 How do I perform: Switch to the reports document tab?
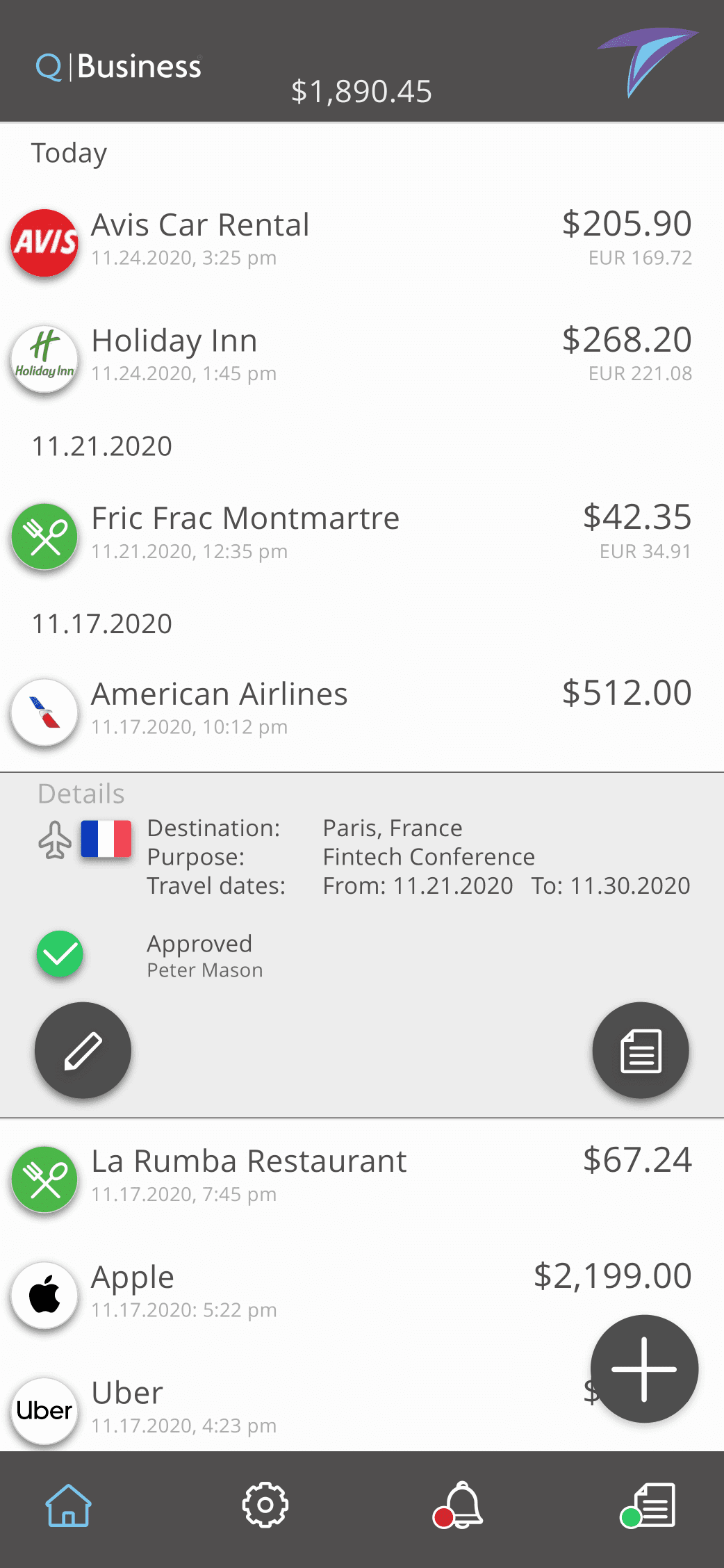tap(650, 1505)
